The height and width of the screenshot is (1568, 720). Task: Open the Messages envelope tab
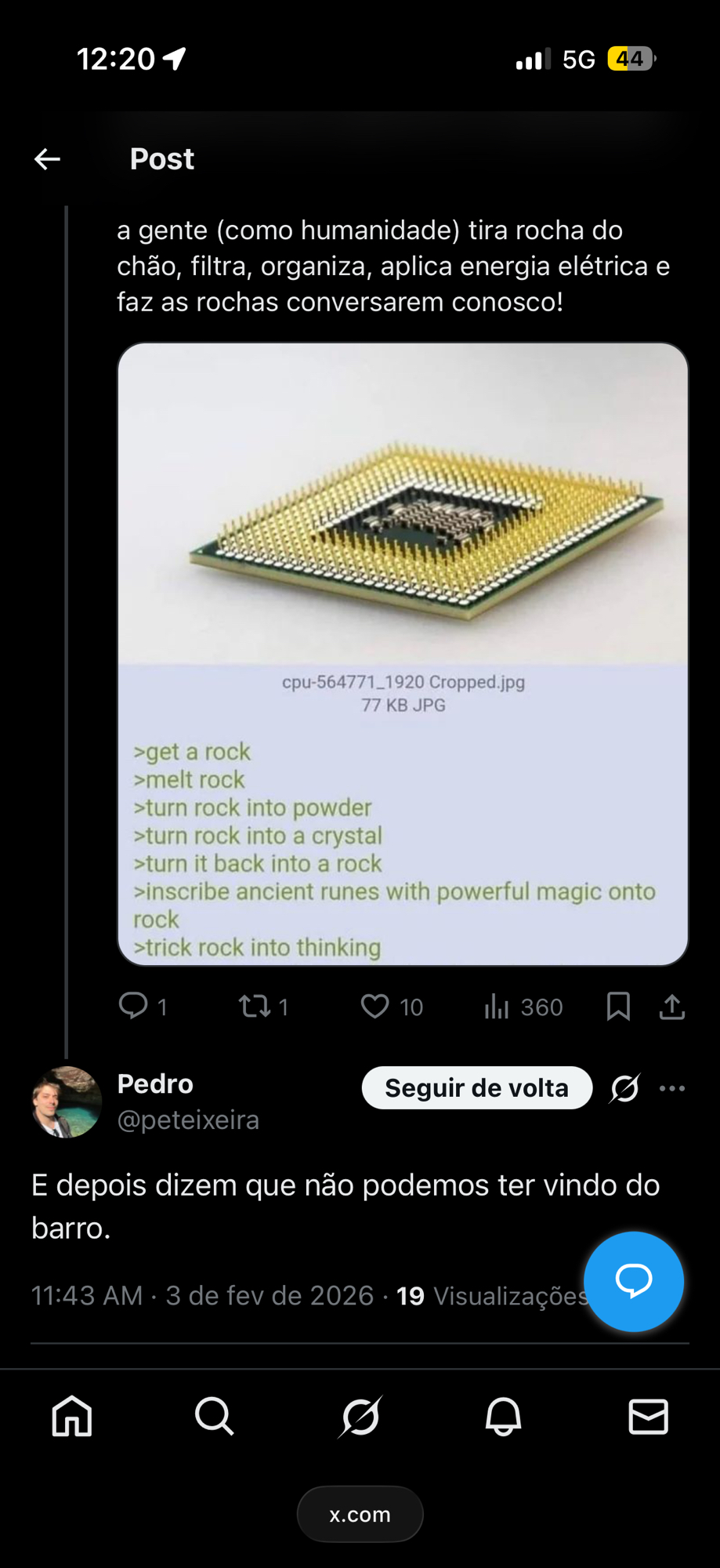[x=648, y=1417]
